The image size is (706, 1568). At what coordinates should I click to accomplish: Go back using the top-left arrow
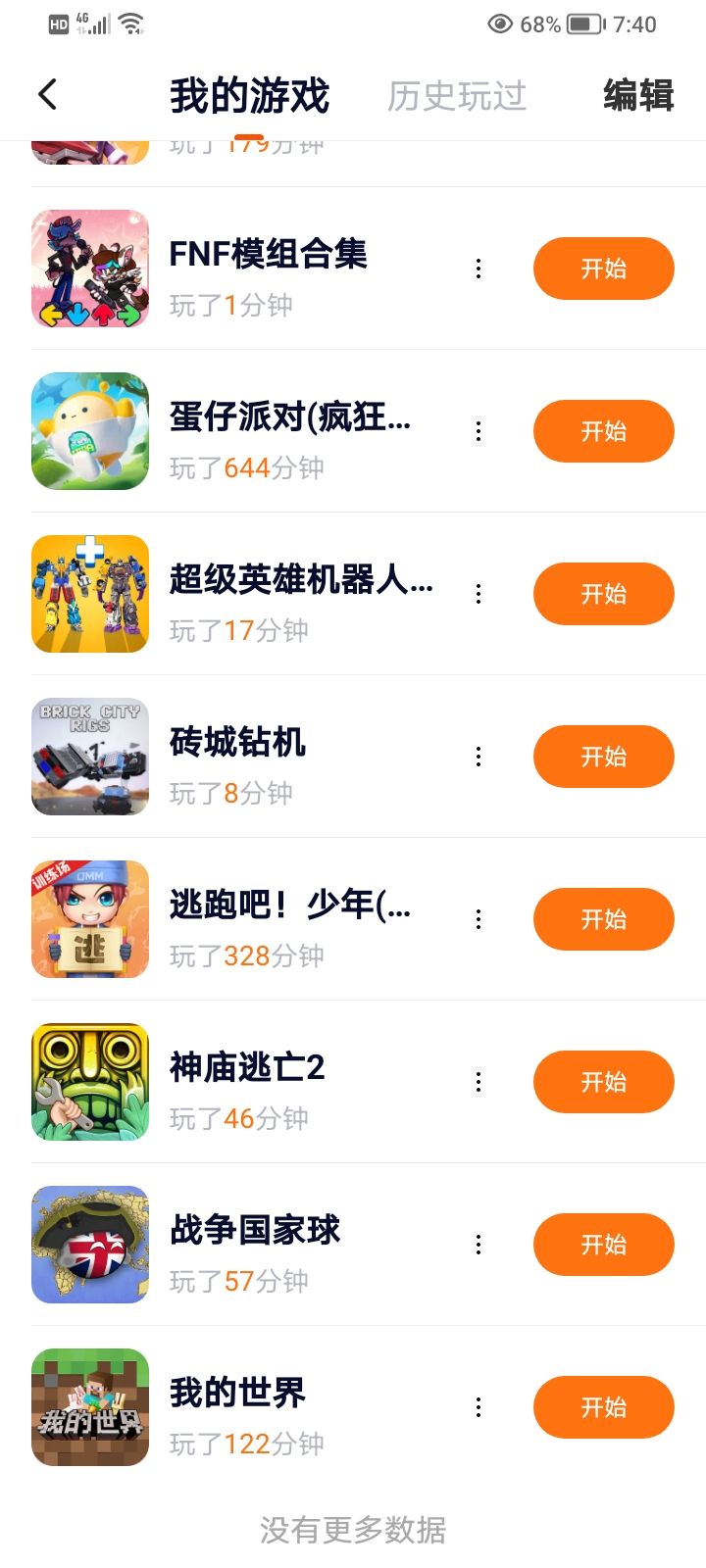pos(47,95)
